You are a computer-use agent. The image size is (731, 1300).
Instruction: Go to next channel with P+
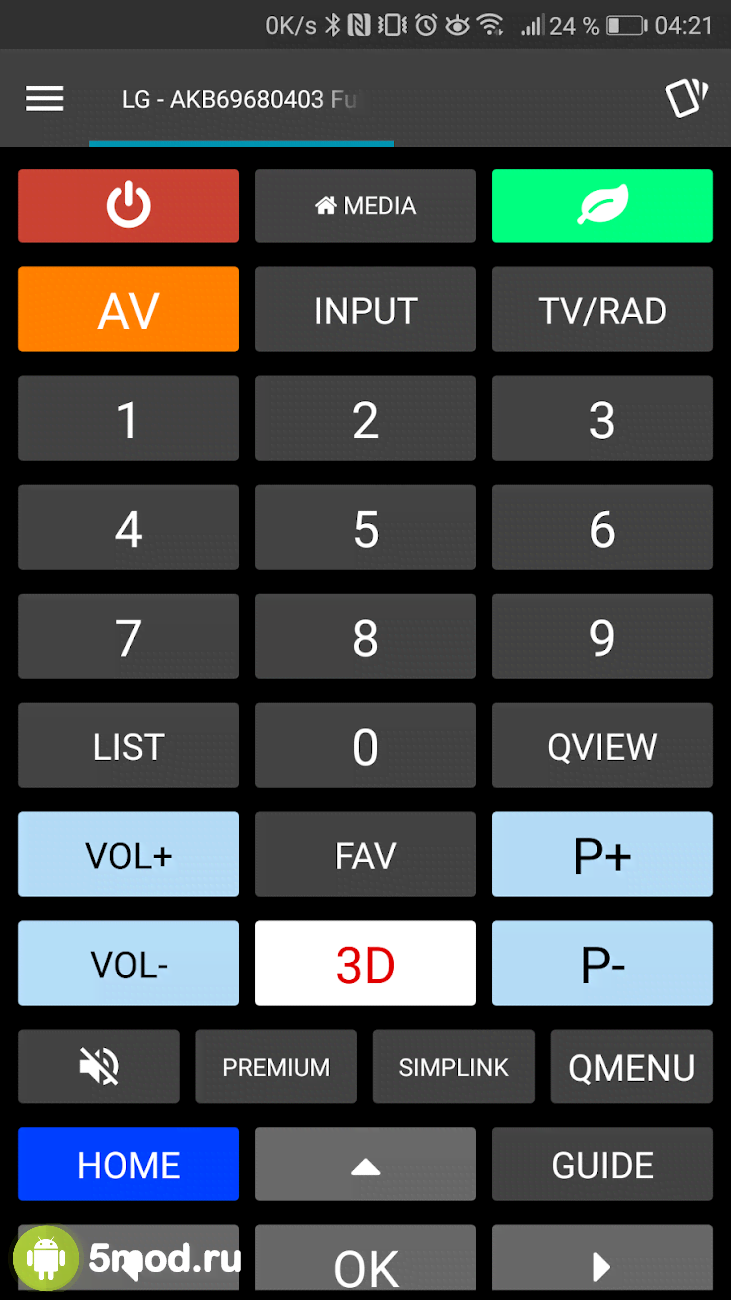pyautogui.click(x=602, y=855)
